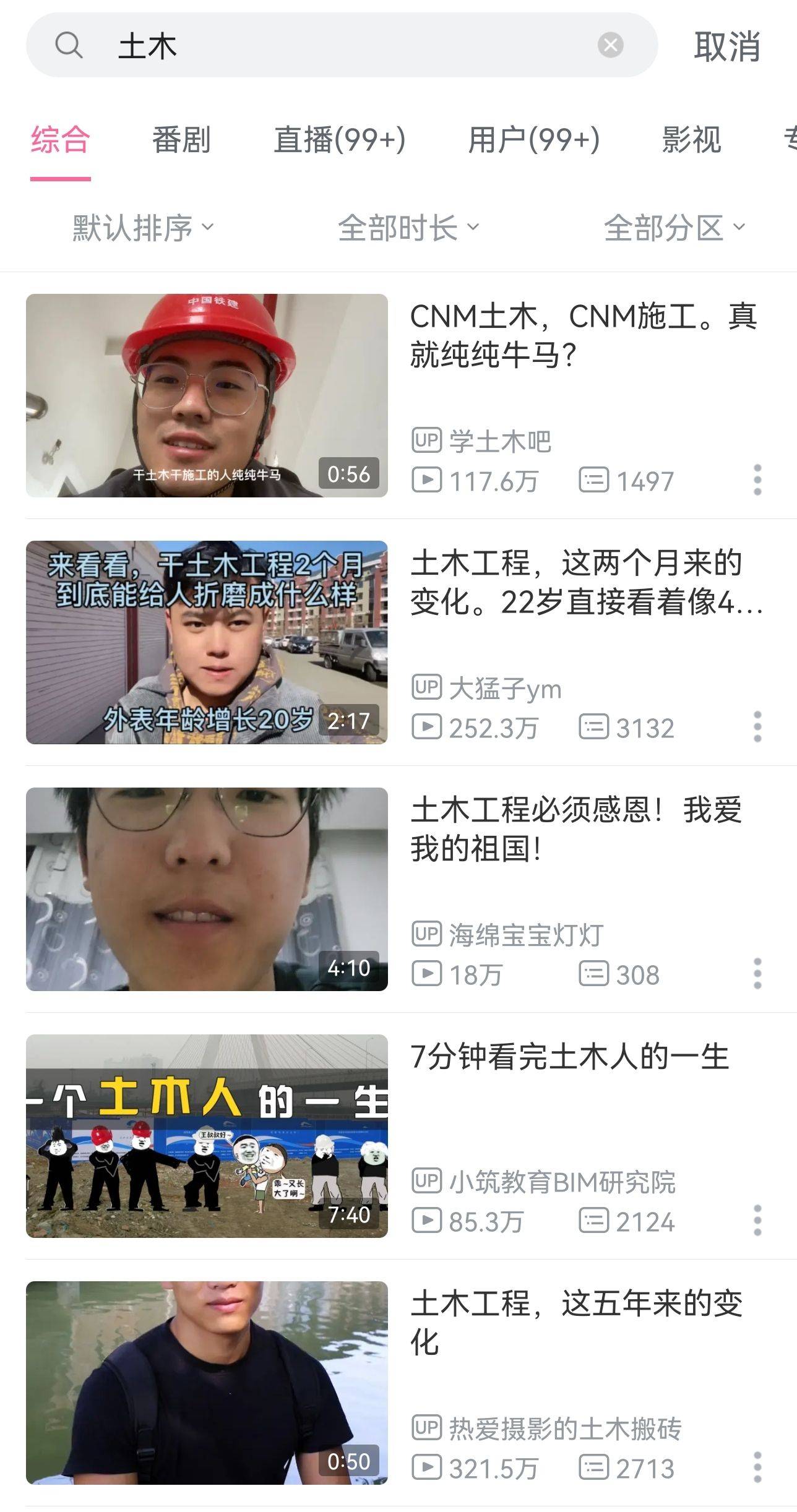This screenshot has height=1512, width=797.
Task: Expand the 默认排序 sort dropdown
Action: pos(143,228)
